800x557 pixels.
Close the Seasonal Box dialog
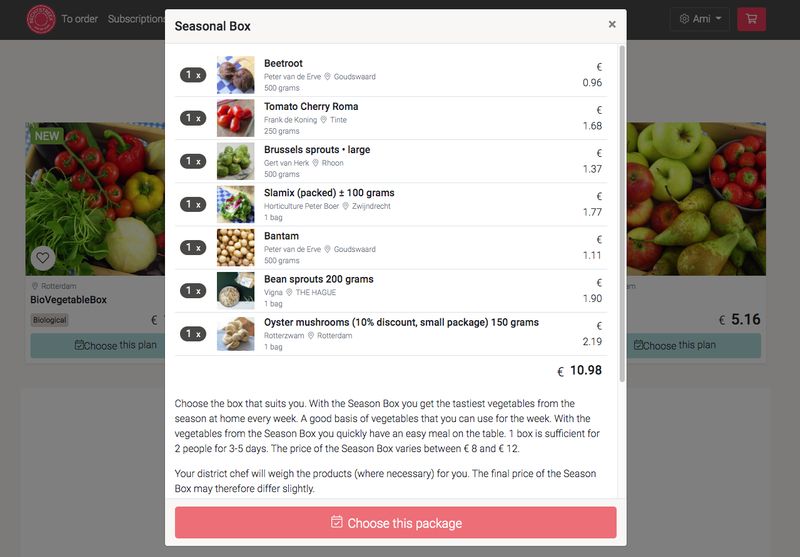coord(612,25)
